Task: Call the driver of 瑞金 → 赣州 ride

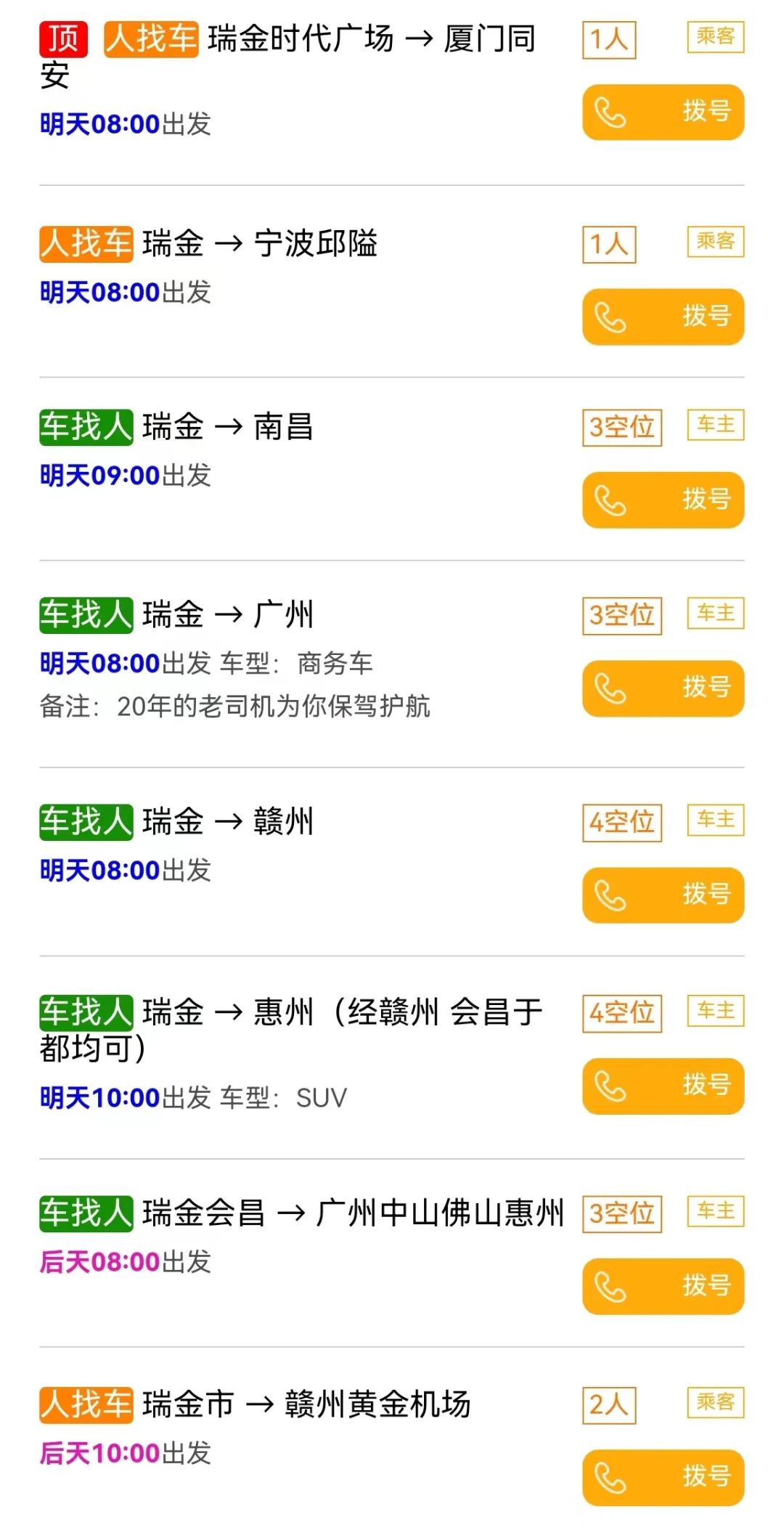Action: (663, 895)
